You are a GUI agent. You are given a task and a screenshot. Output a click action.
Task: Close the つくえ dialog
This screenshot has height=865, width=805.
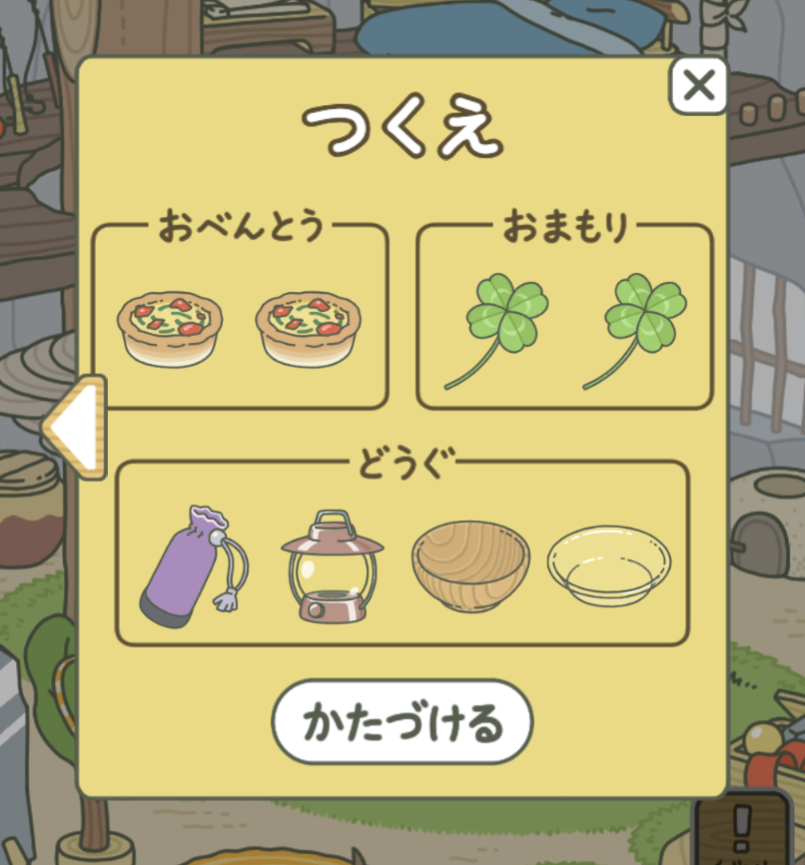[x=698, y=86]
